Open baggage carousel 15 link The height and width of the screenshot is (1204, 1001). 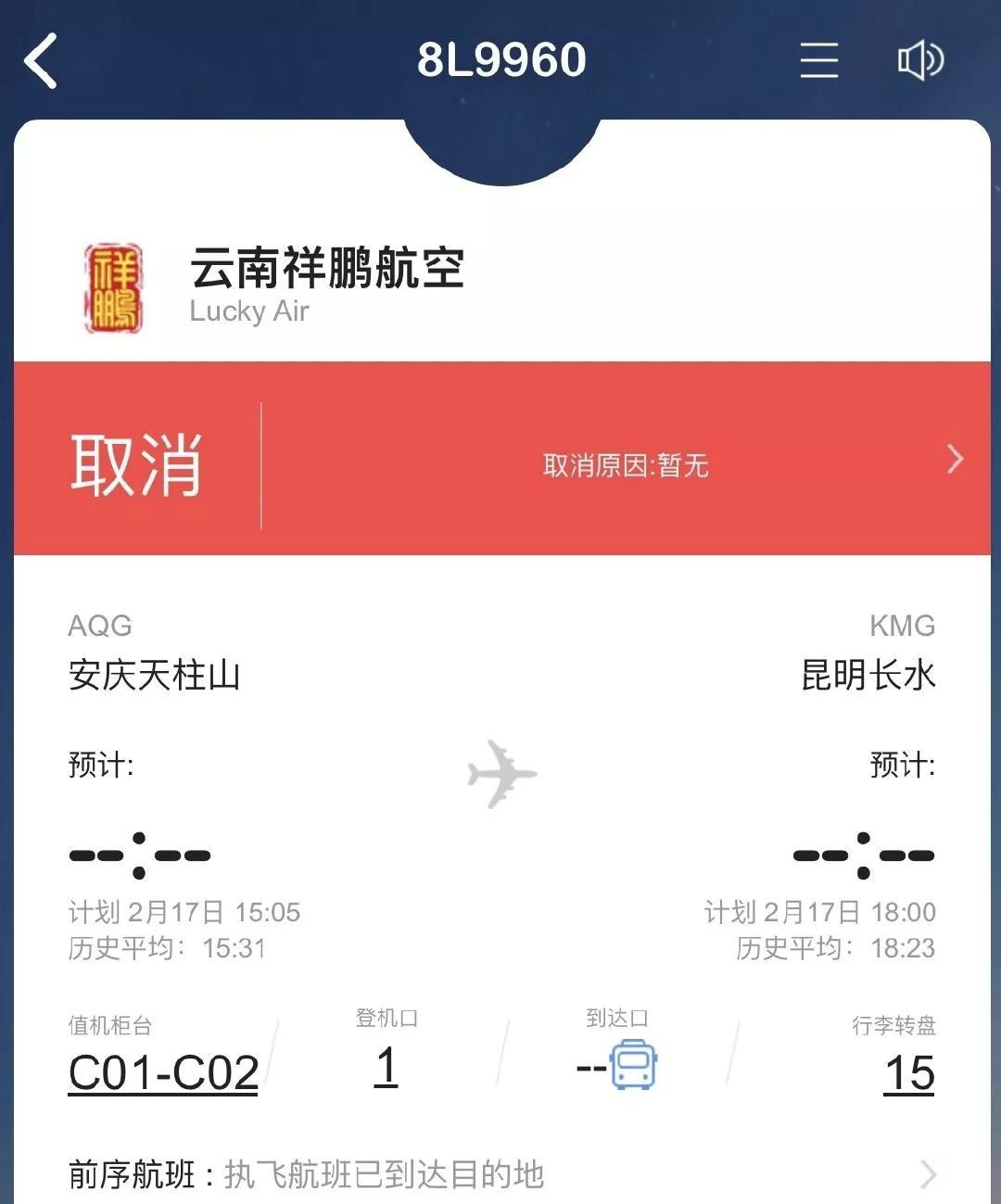908,1073
